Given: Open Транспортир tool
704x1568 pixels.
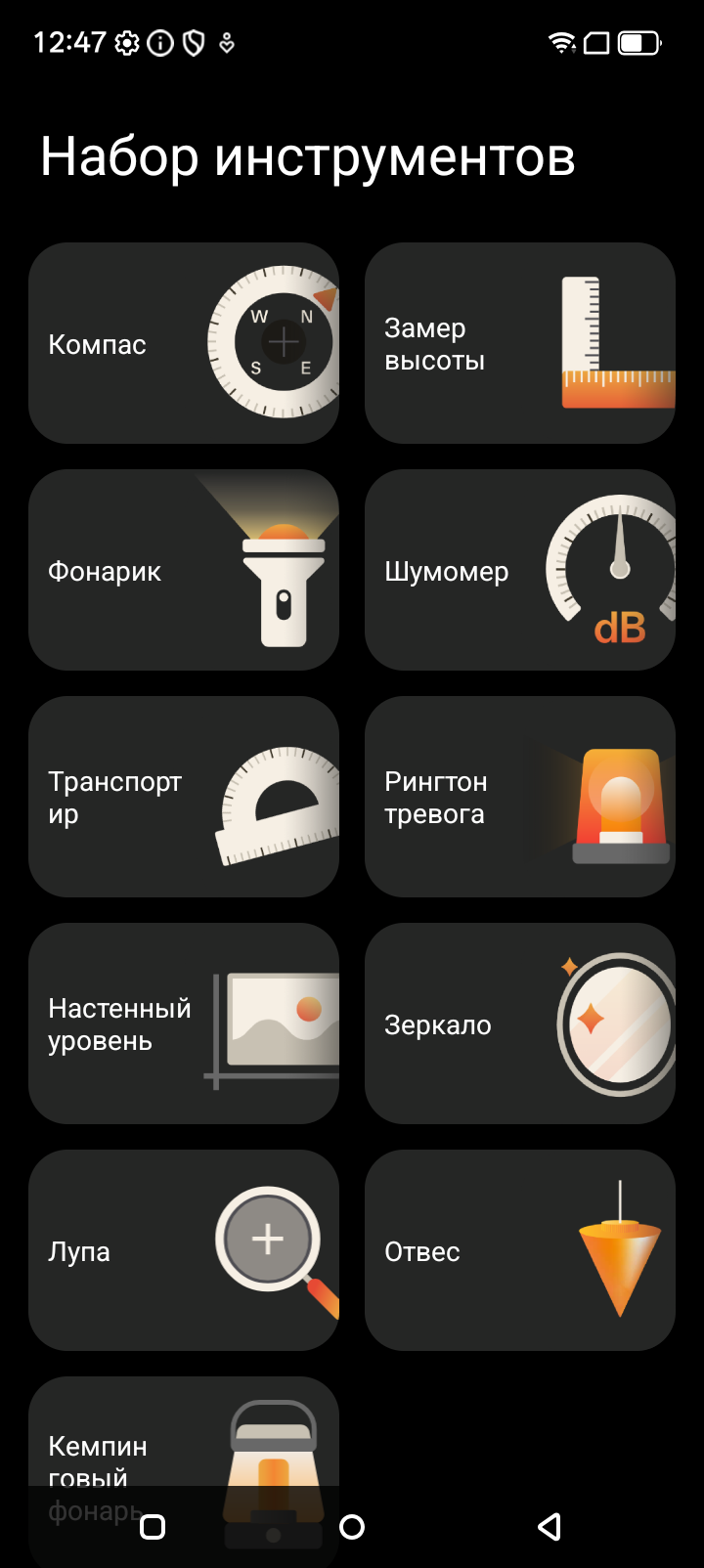Looking at the screenshot, I should 183,797.
